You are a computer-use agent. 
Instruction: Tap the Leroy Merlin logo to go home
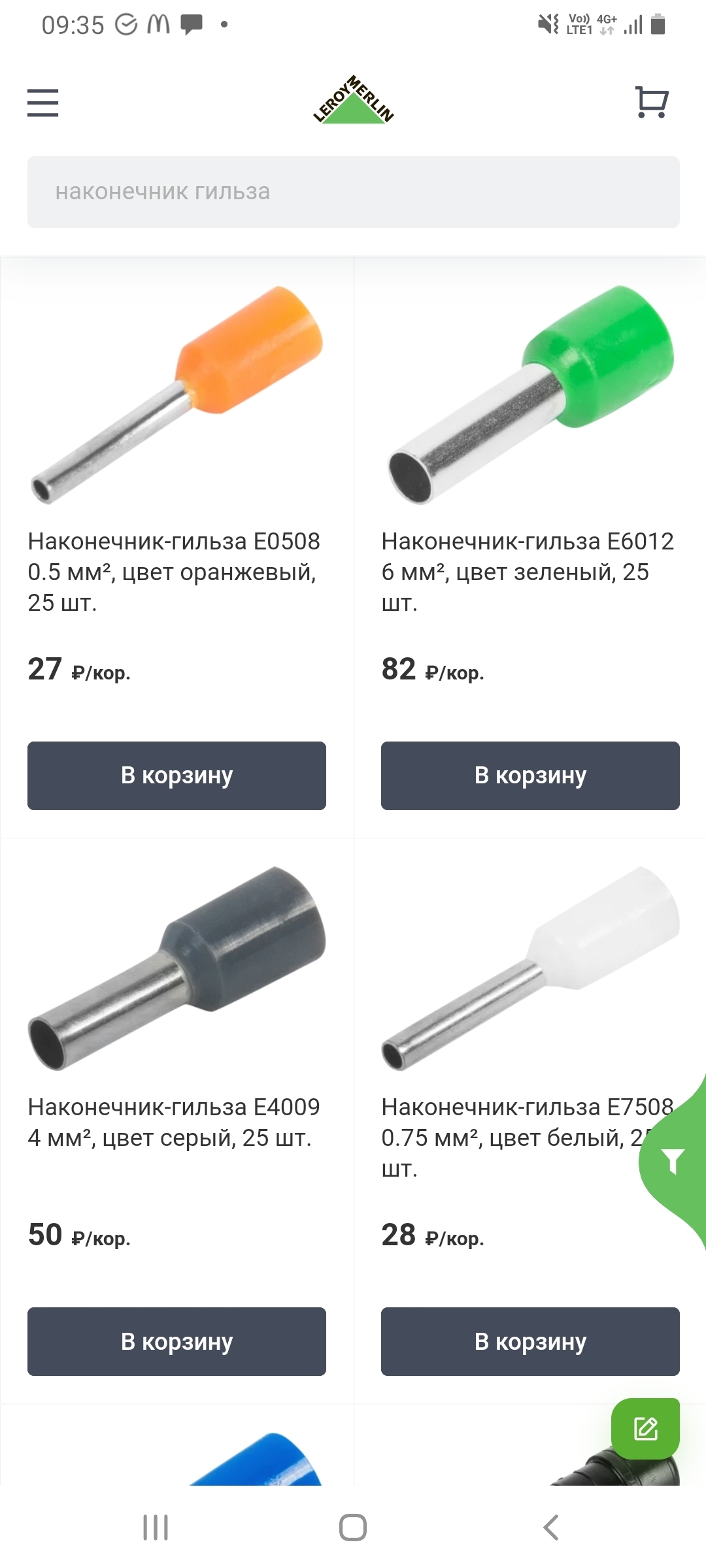coord(353,100)
